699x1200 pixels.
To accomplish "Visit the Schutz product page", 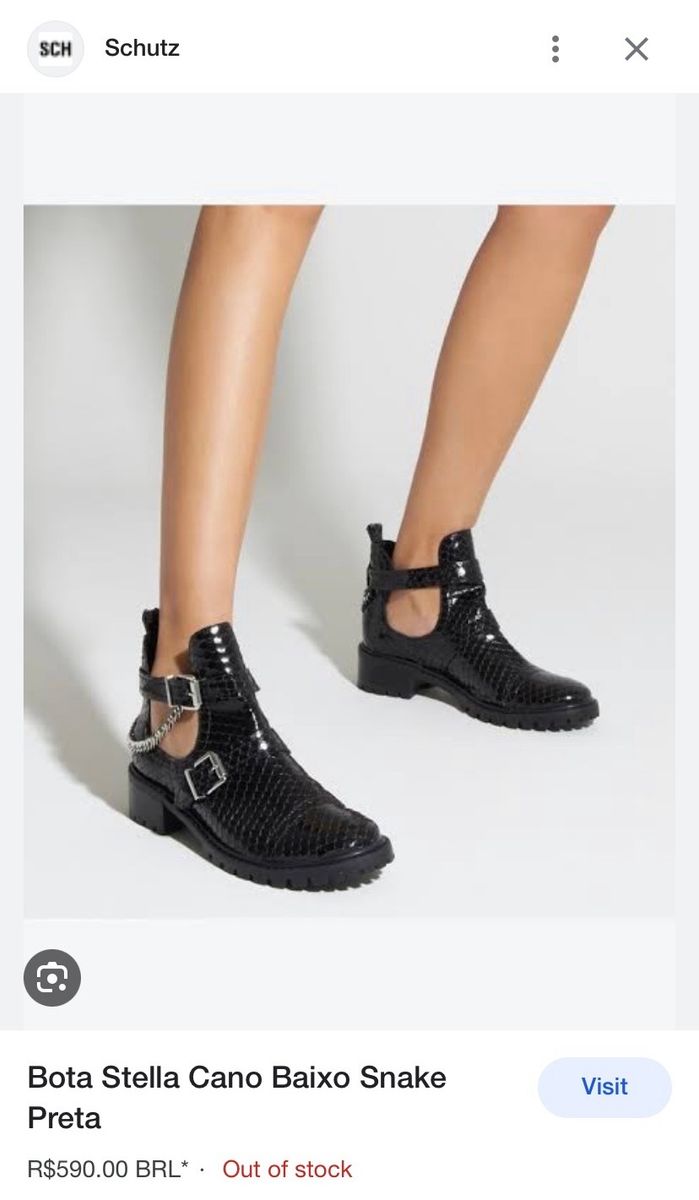I will click(x=604, y=1087).
